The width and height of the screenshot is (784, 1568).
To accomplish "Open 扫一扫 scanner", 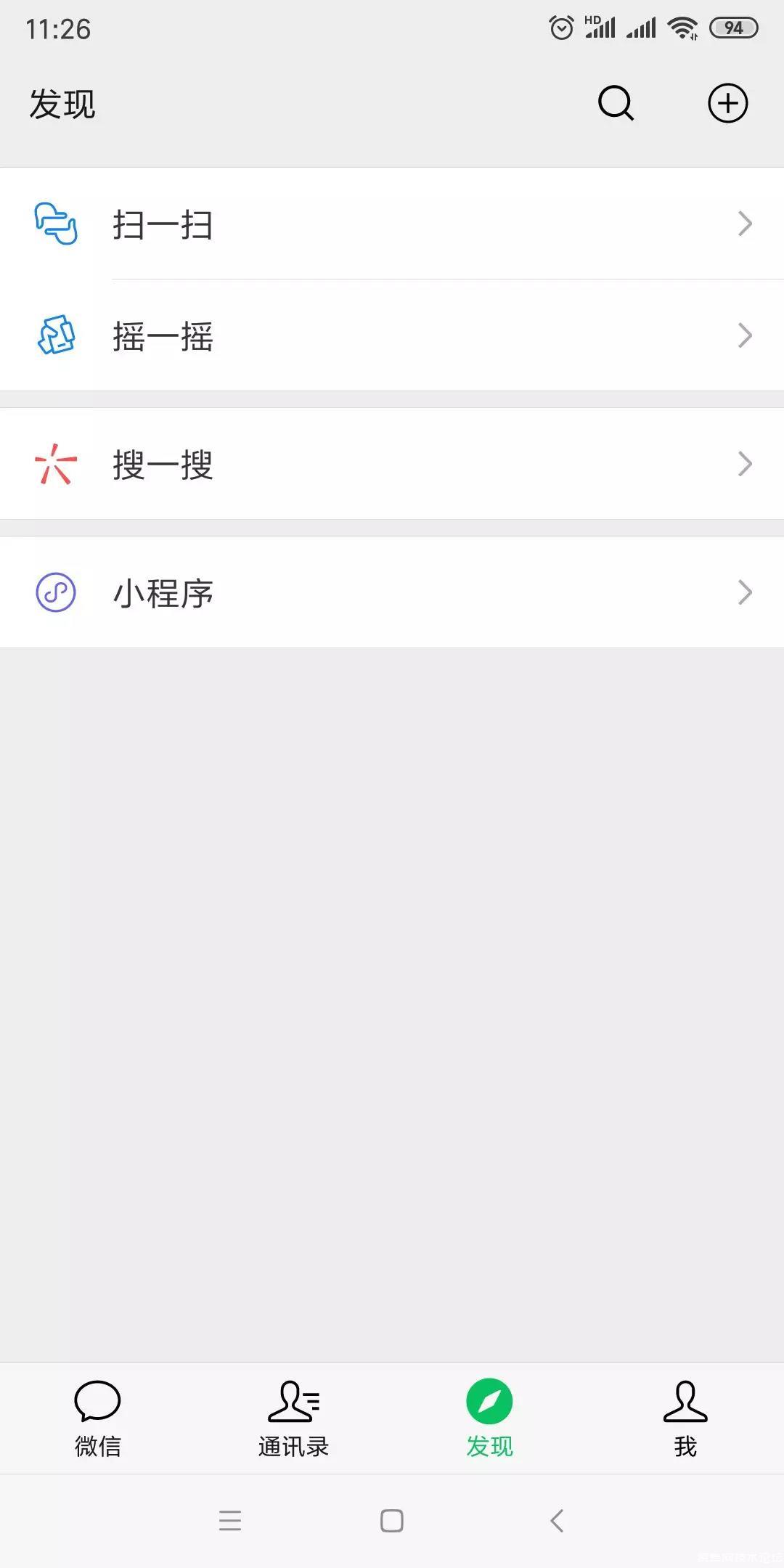I will [x=392, y=224].
